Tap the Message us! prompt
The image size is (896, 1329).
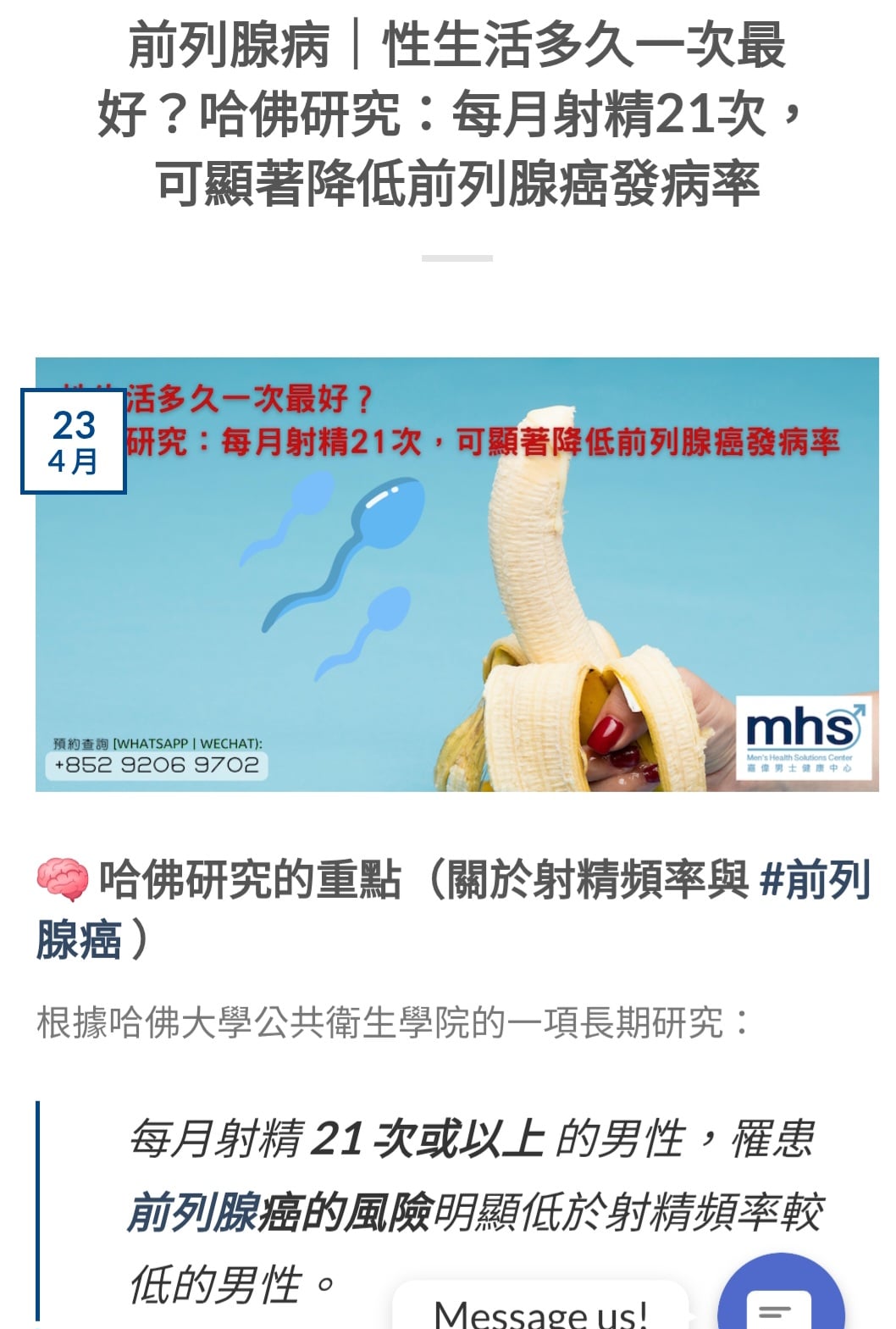(x=540, y=1310)
